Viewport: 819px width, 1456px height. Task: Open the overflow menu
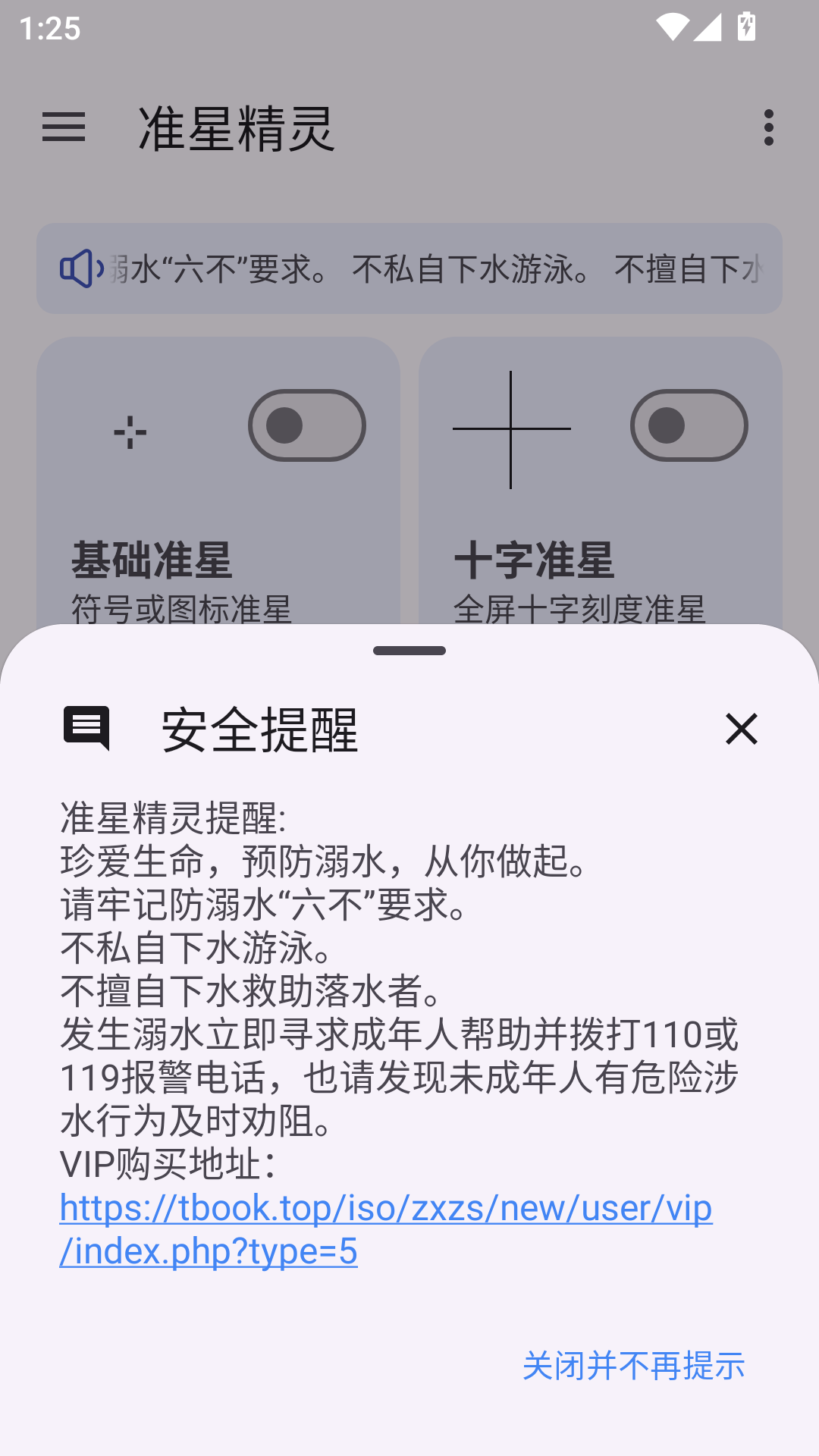pyautogui.click(x=768, y=127)
